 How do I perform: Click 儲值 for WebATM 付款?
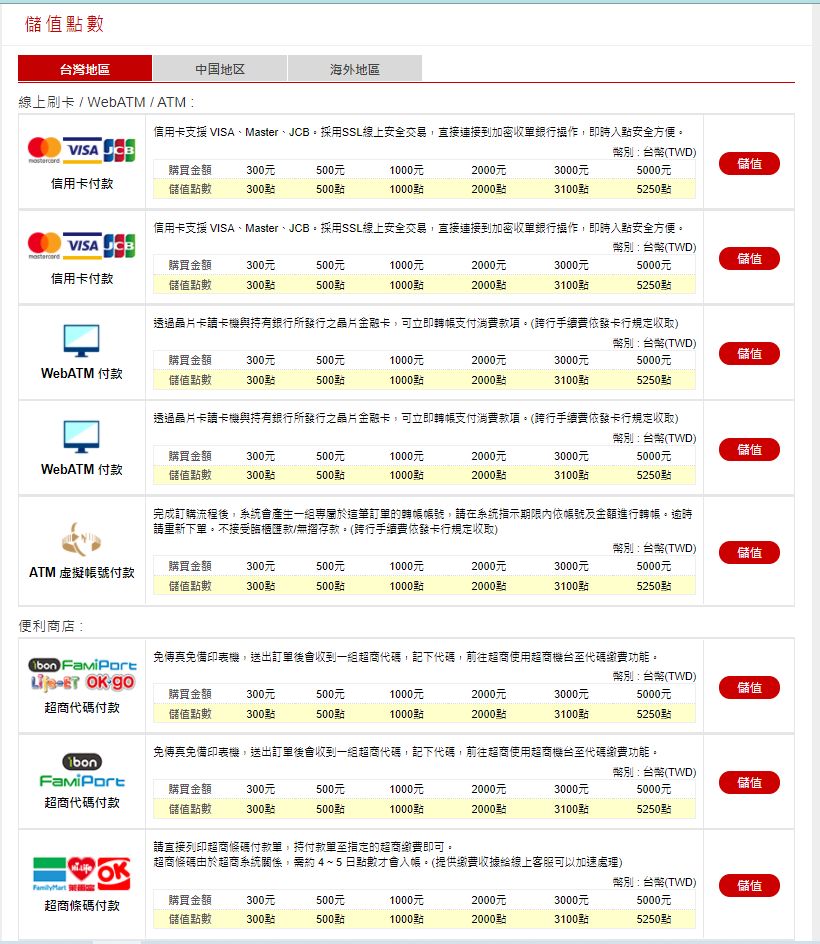click(749, 353)
